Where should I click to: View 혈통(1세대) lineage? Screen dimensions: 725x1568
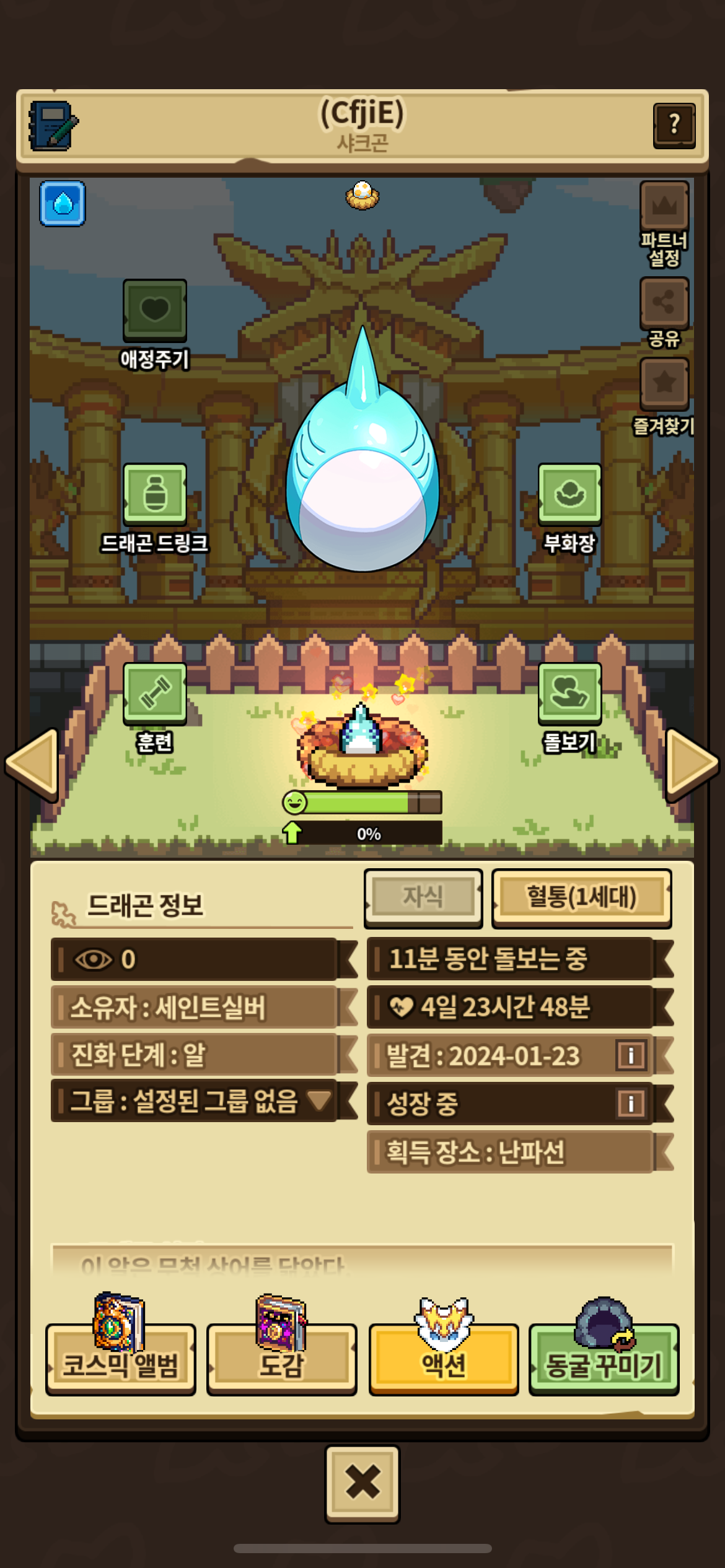coord(581,897)
